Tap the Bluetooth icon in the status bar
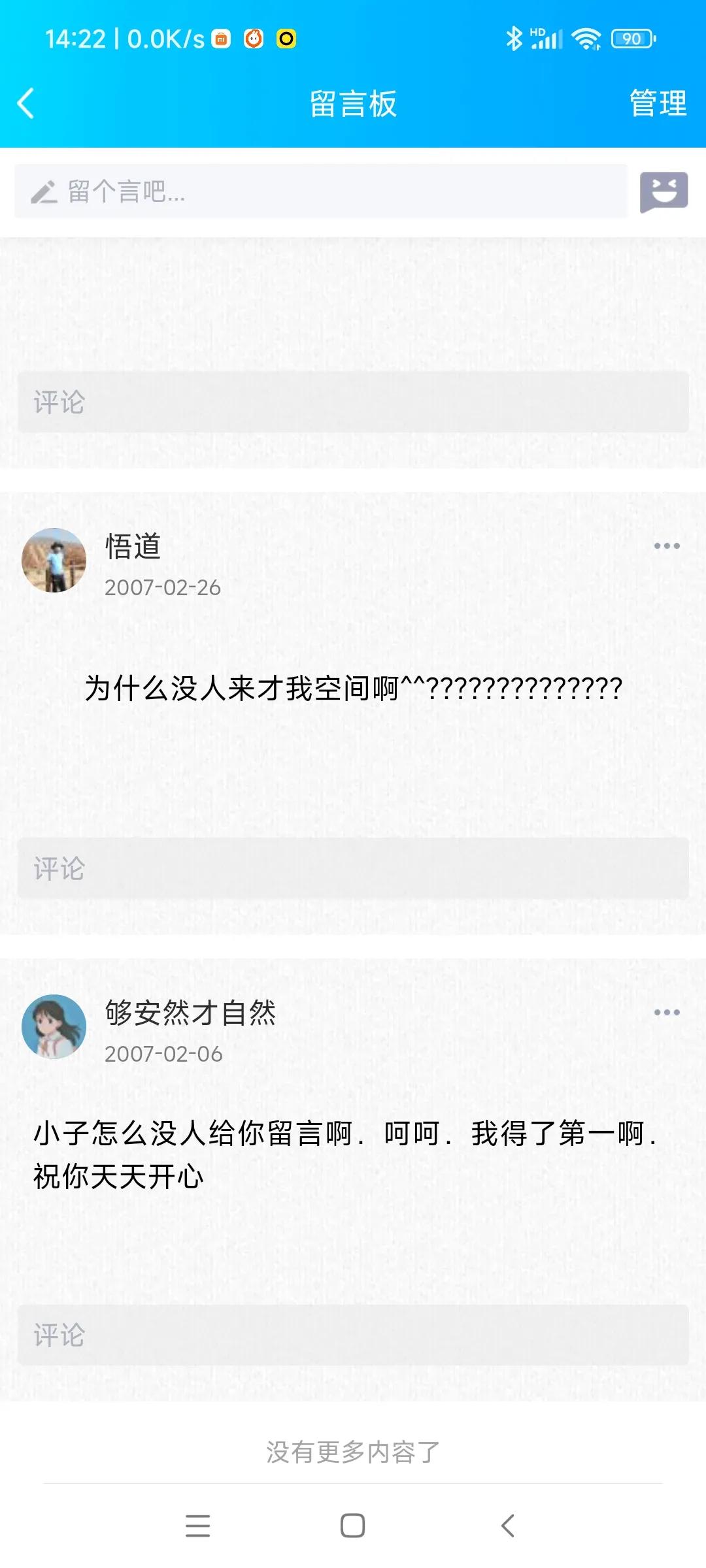The height and width of the screenshot is (1568, 706). pyautogui.click(x=514, y=39)
